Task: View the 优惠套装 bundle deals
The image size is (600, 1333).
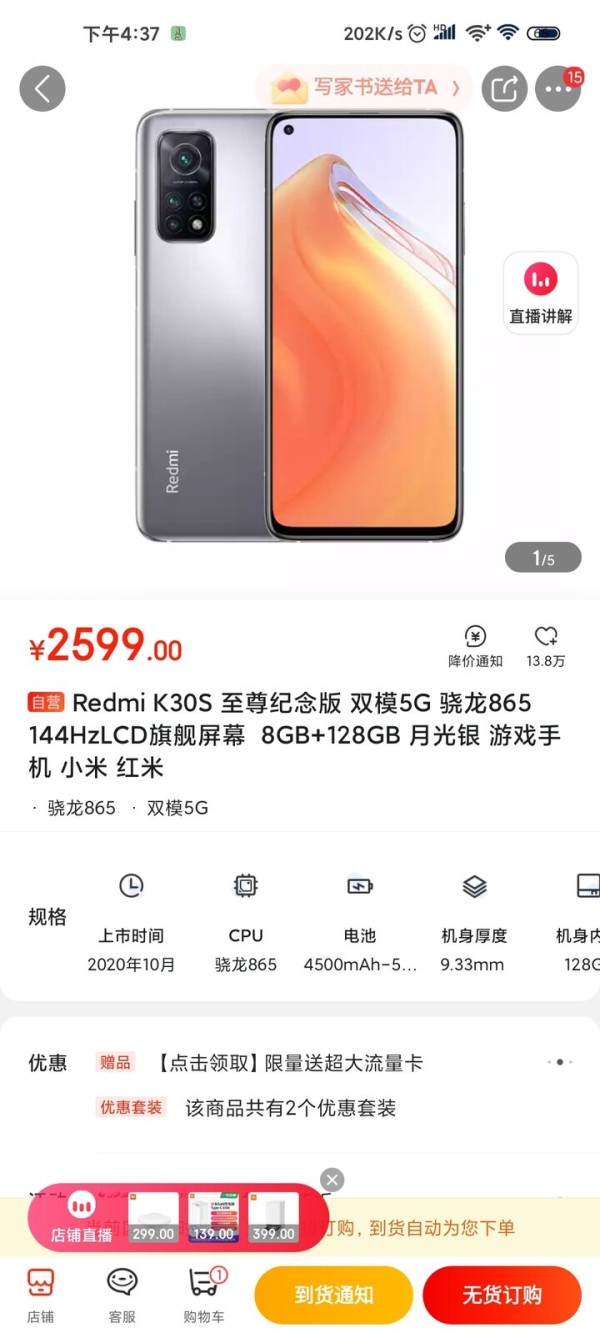Action: pos(290,1108)
